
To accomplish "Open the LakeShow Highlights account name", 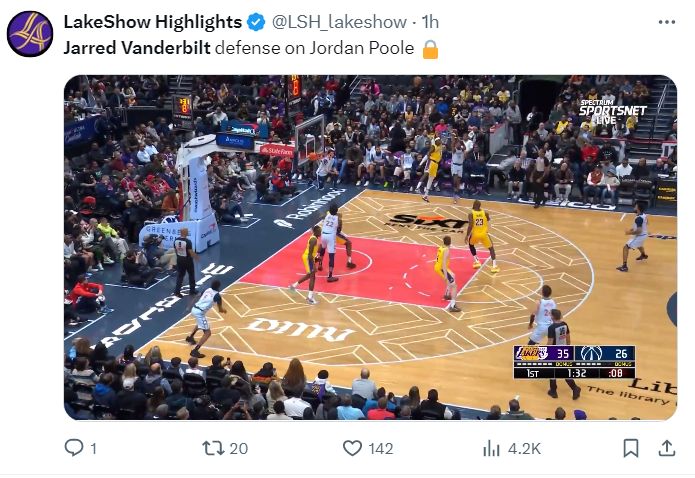I will pyautogui.click(x=152, y=22).
